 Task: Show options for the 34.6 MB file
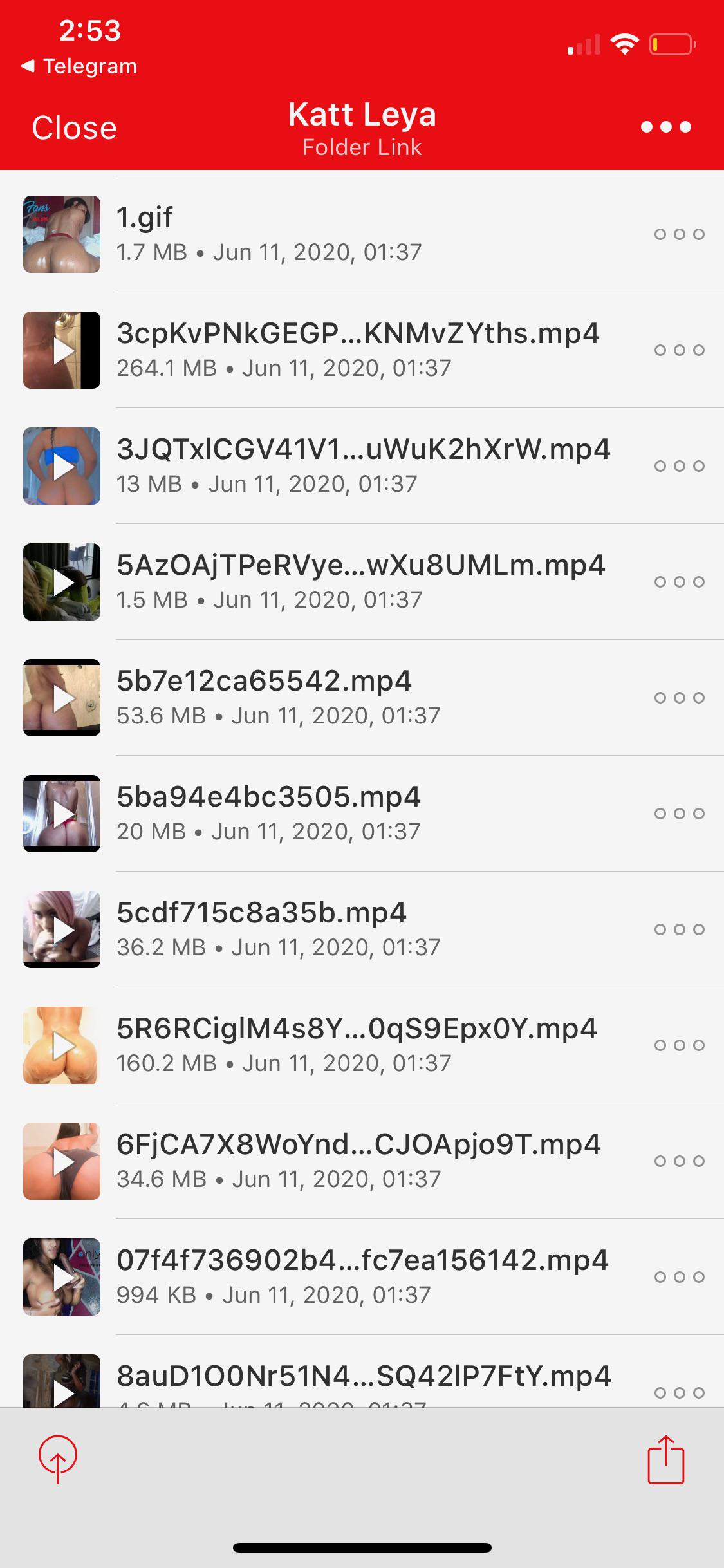click(679, 1161)
